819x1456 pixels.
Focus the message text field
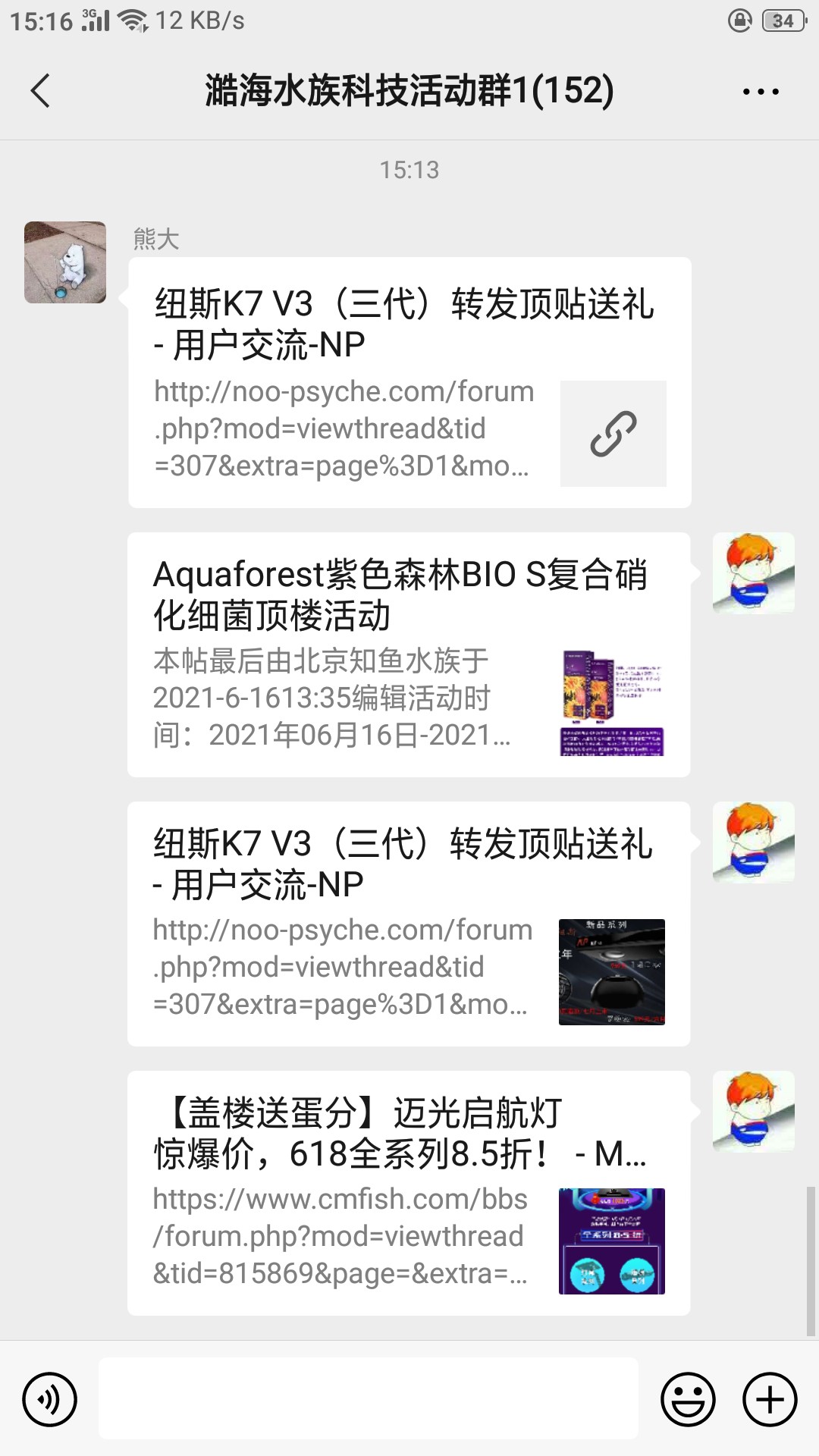click(369, 1398)
